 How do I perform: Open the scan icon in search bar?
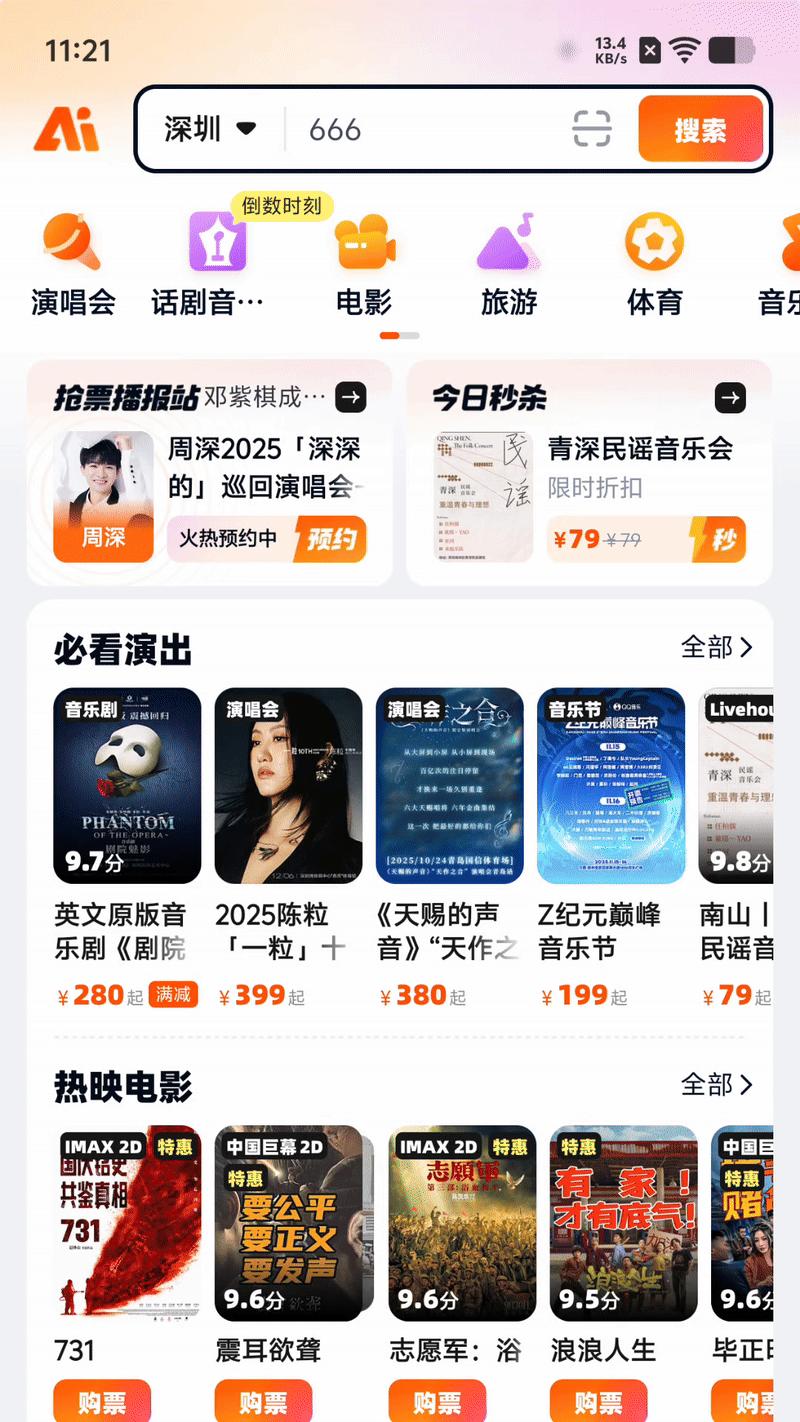591,129
